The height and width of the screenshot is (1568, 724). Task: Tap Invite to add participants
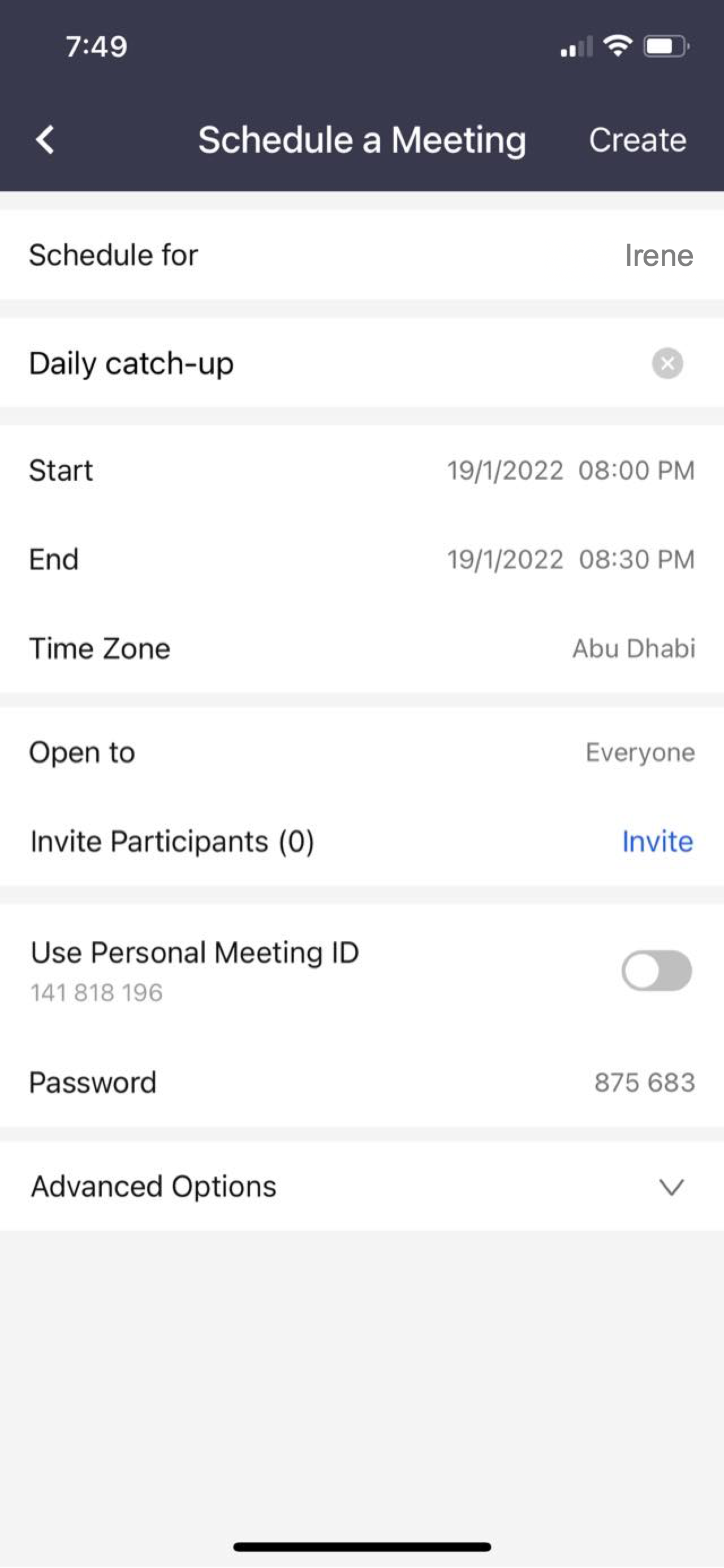657,841
